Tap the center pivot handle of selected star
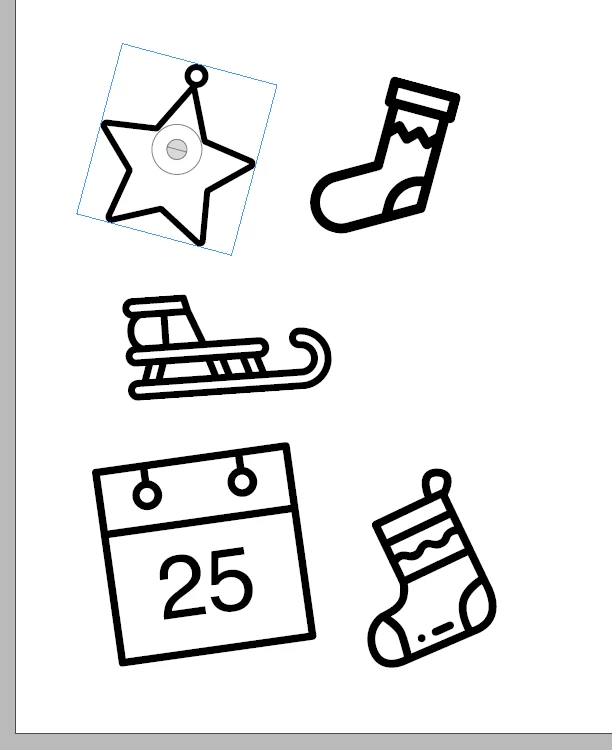 pyautogui.click(x=177, y=150)
